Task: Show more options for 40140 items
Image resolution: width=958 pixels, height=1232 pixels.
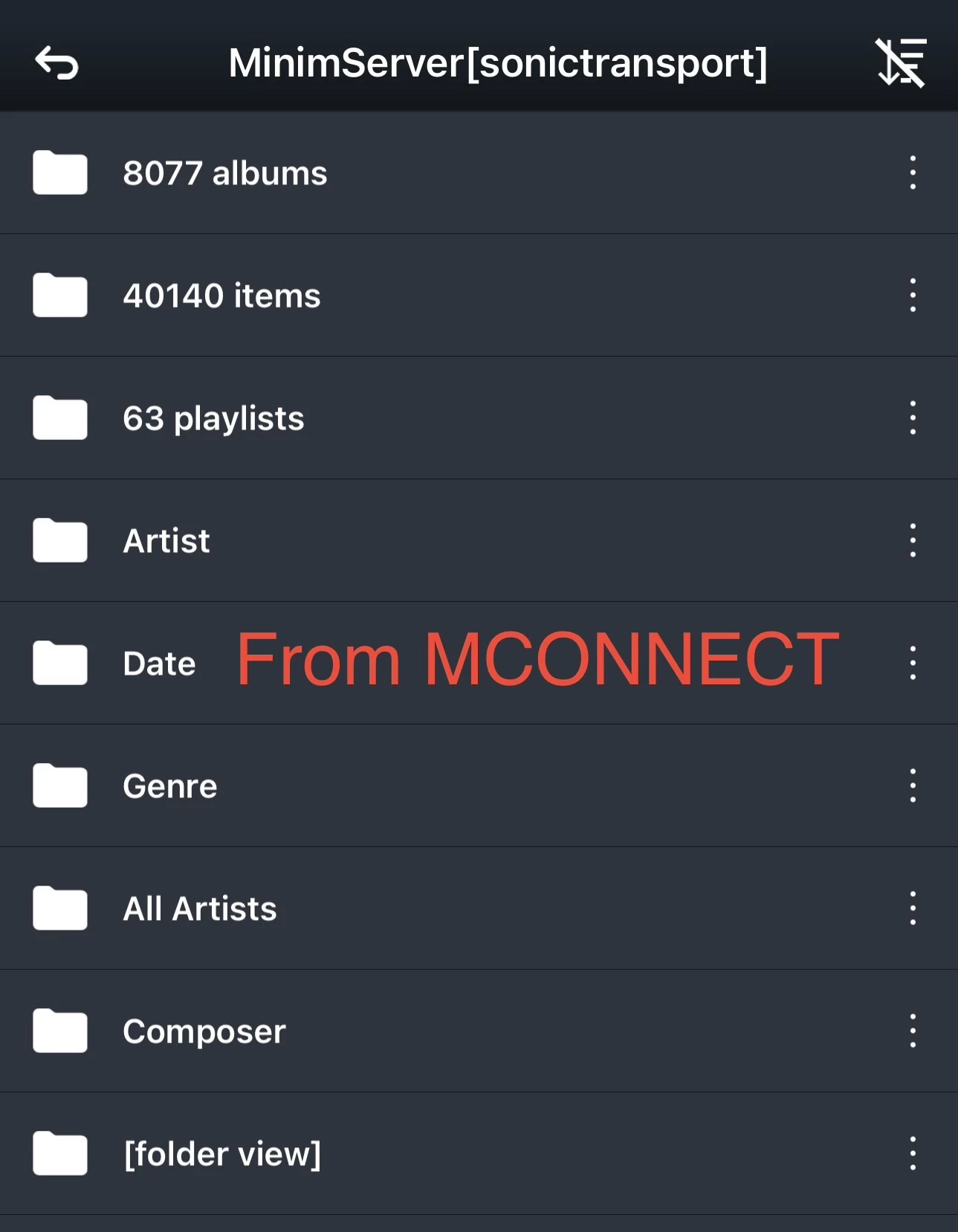Action: 913,296
